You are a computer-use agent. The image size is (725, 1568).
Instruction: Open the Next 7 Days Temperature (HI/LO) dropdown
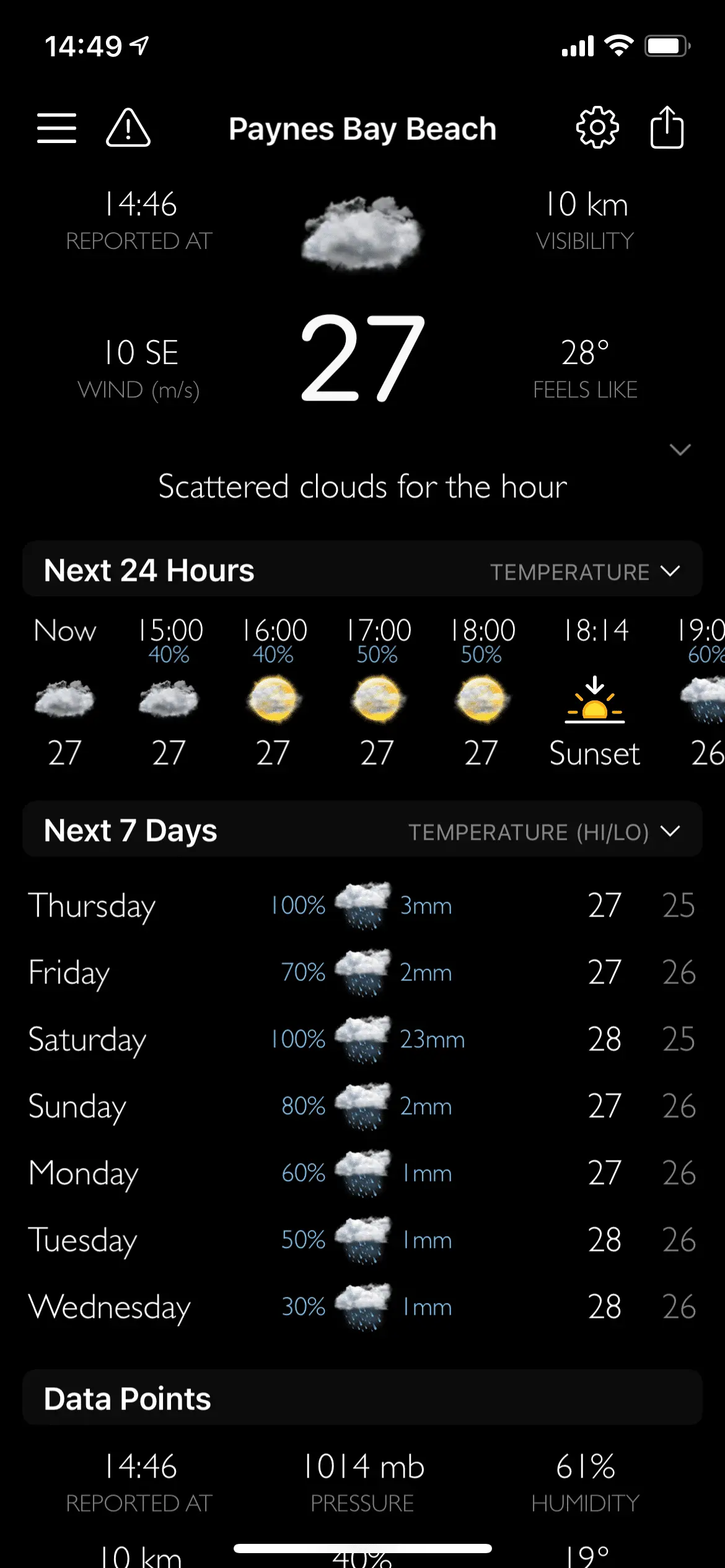(544, 832)
